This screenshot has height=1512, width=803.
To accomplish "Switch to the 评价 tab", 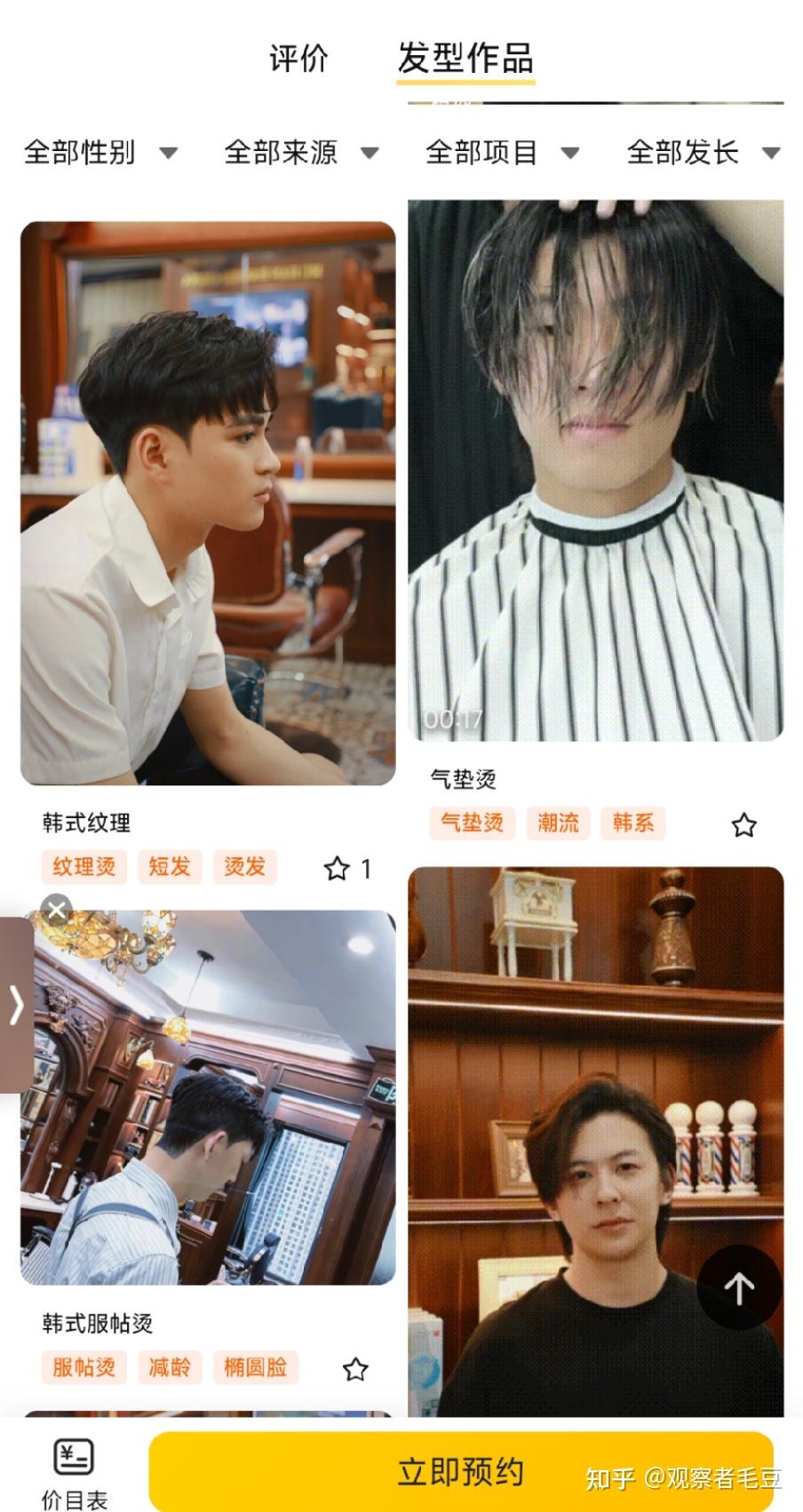I will (298, 59).
